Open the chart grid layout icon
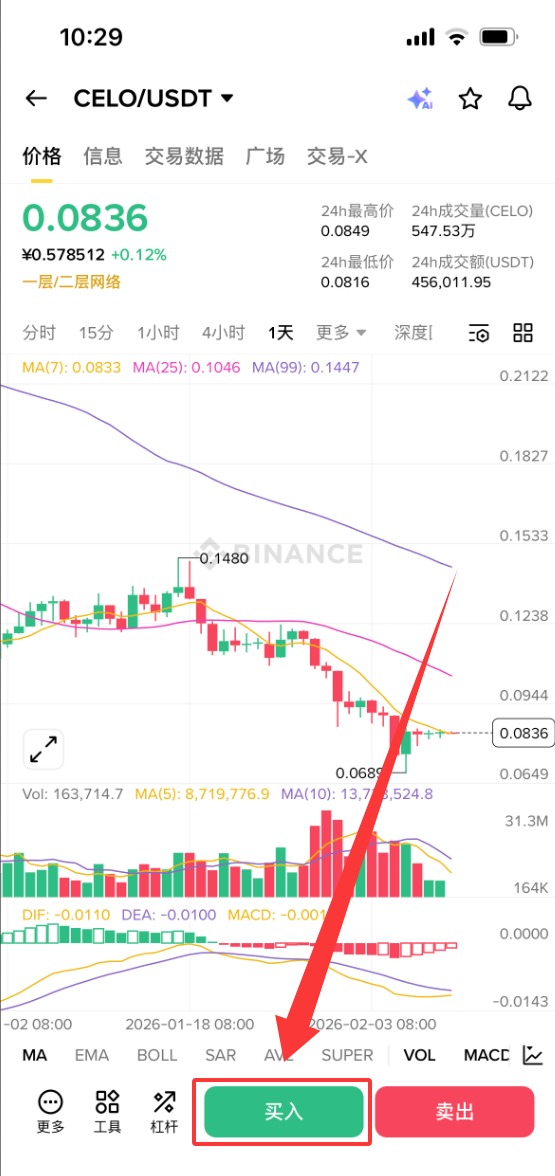 523,332
